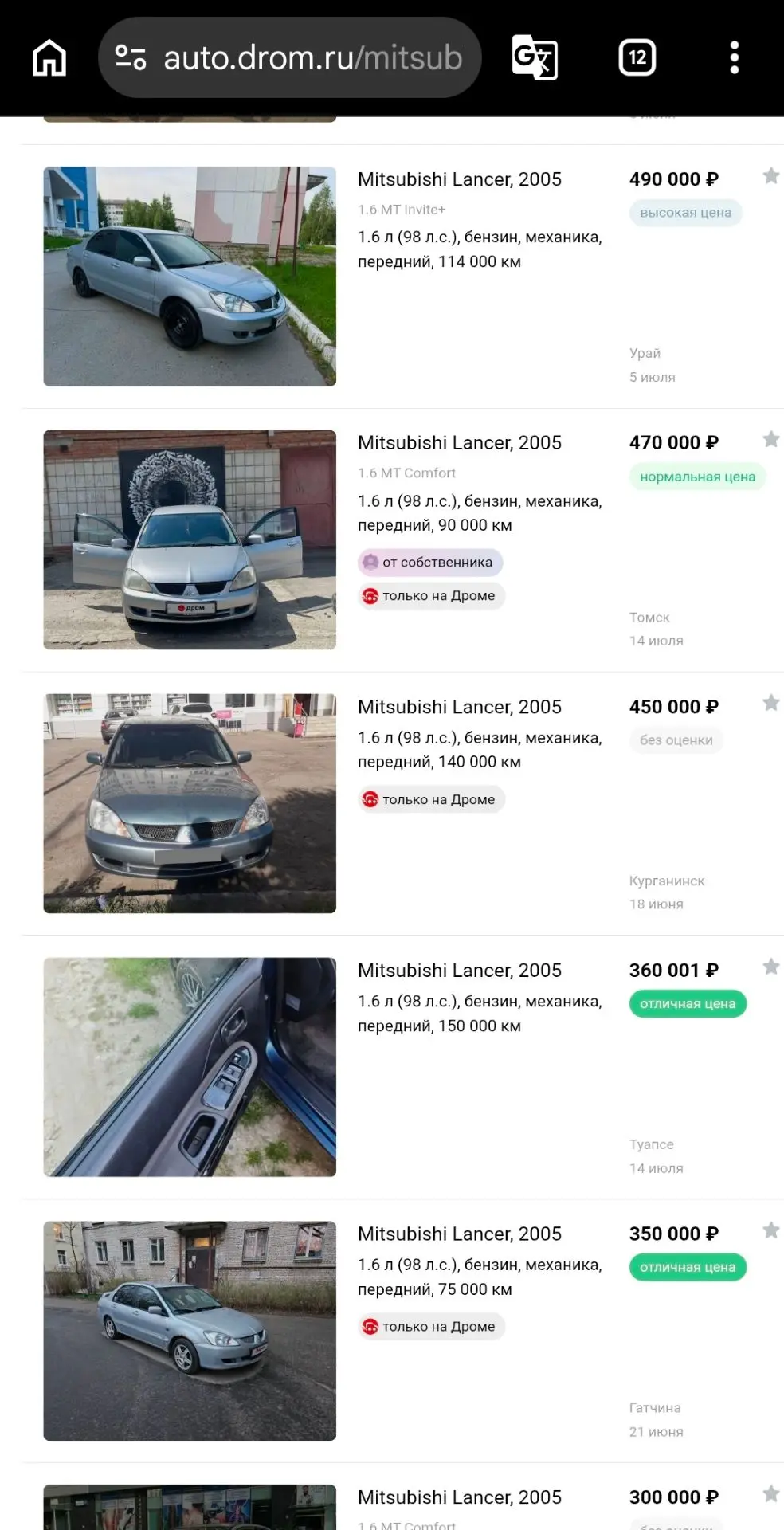Add the 490 000 ₽ Lancer to favorites
This screenshot has height=1530, width=784.
(770, 176)
